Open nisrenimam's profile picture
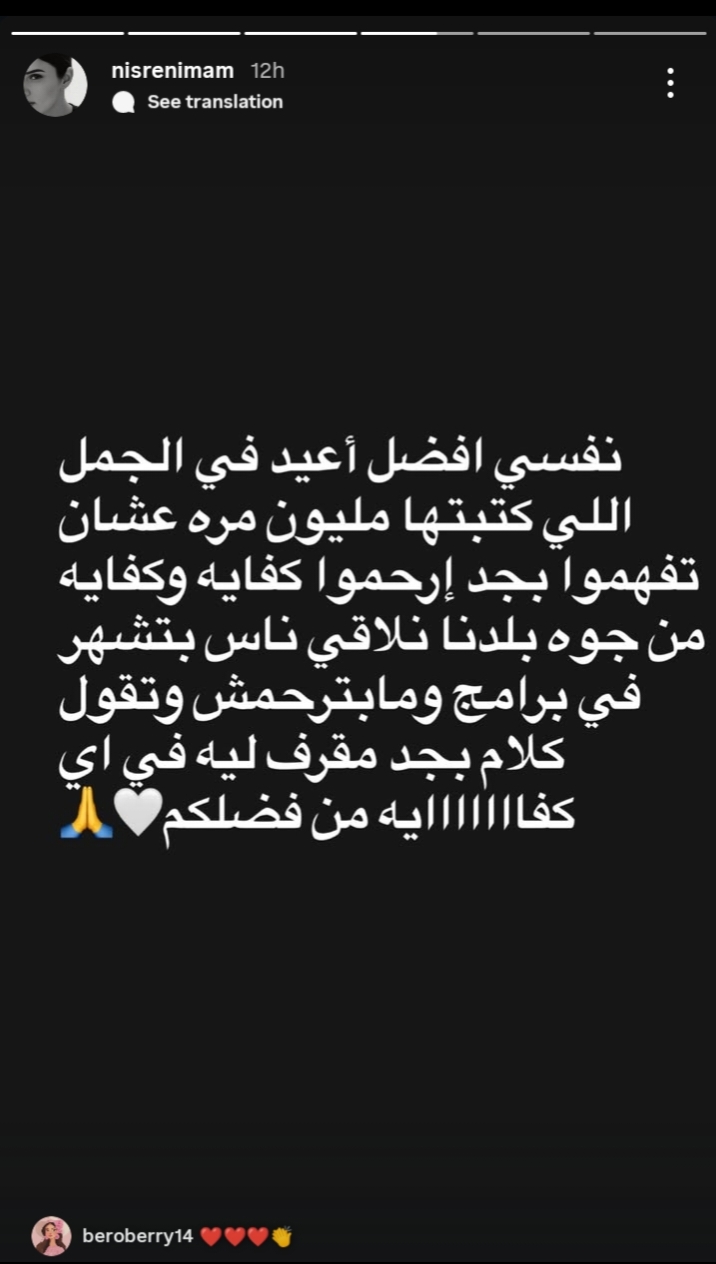This screenshot has height=1264, width=716. (x=55, y=85)
